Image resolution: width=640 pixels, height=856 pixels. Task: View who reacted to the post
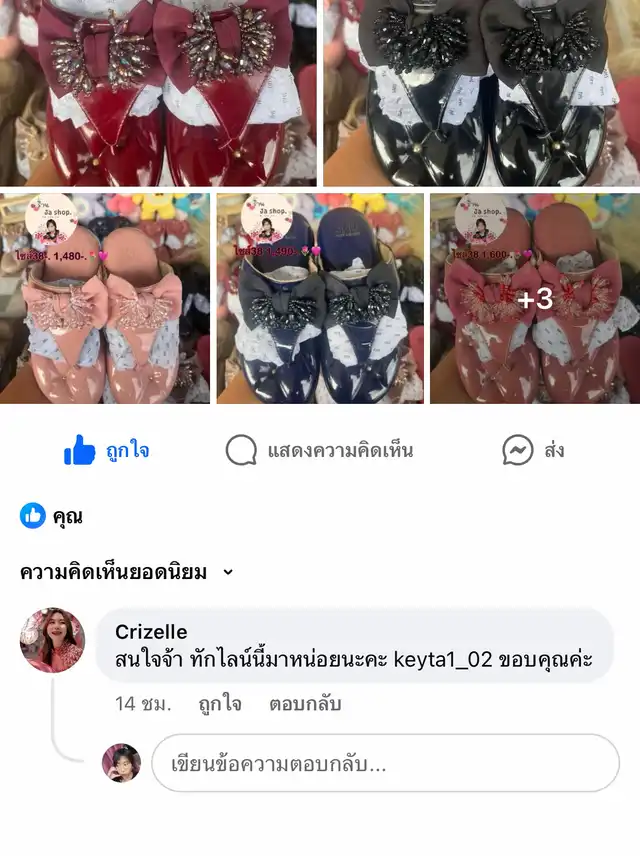(52, 516)
